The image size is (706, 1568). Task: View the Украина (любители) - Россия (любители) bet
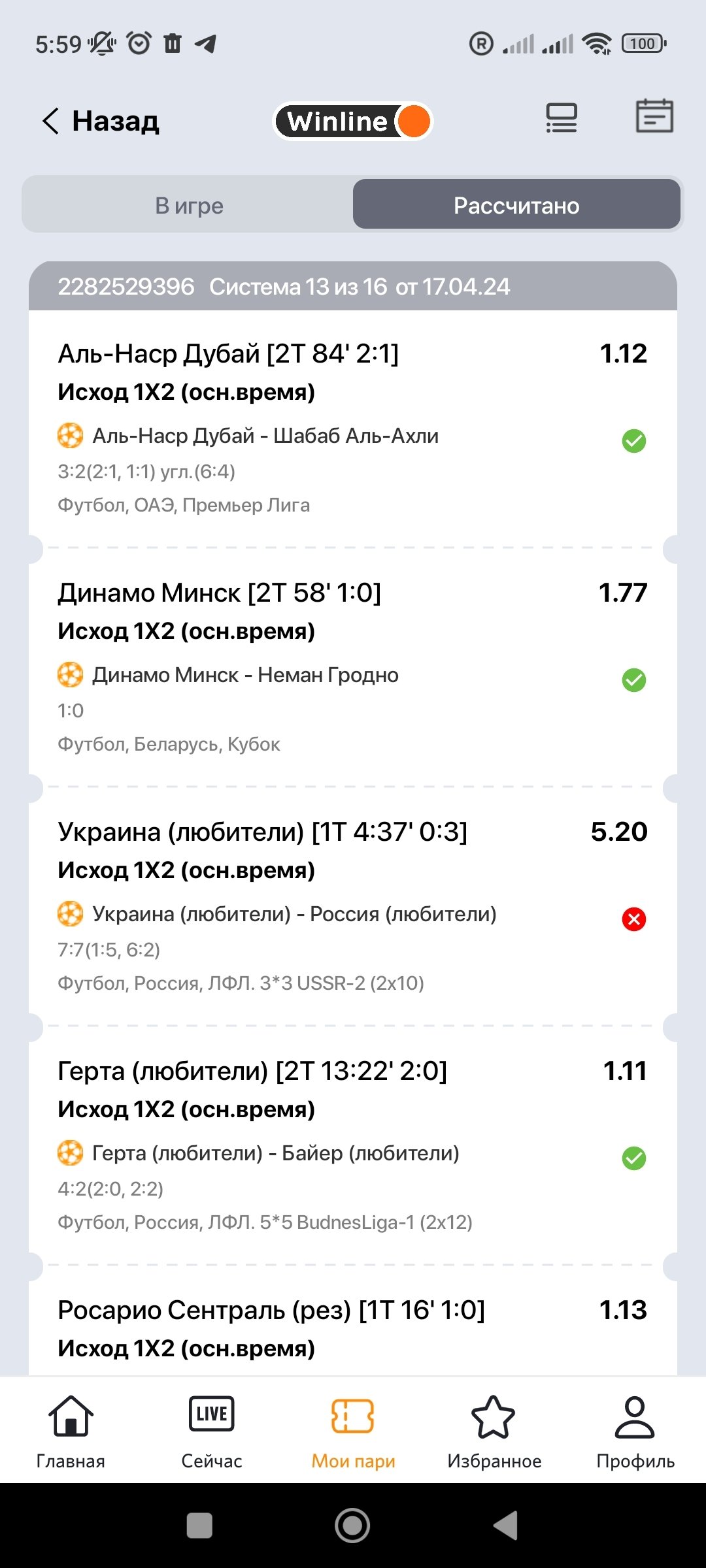click(294, 914)
